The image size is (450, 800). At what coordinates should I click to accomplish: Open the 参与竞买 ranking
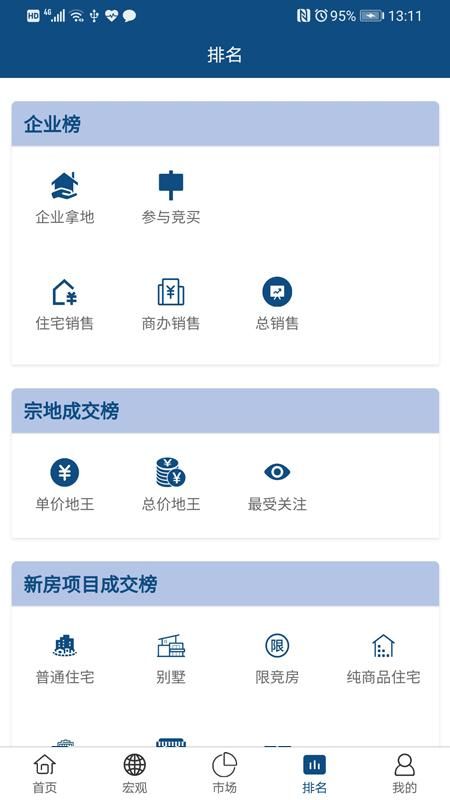coord(171,198)
